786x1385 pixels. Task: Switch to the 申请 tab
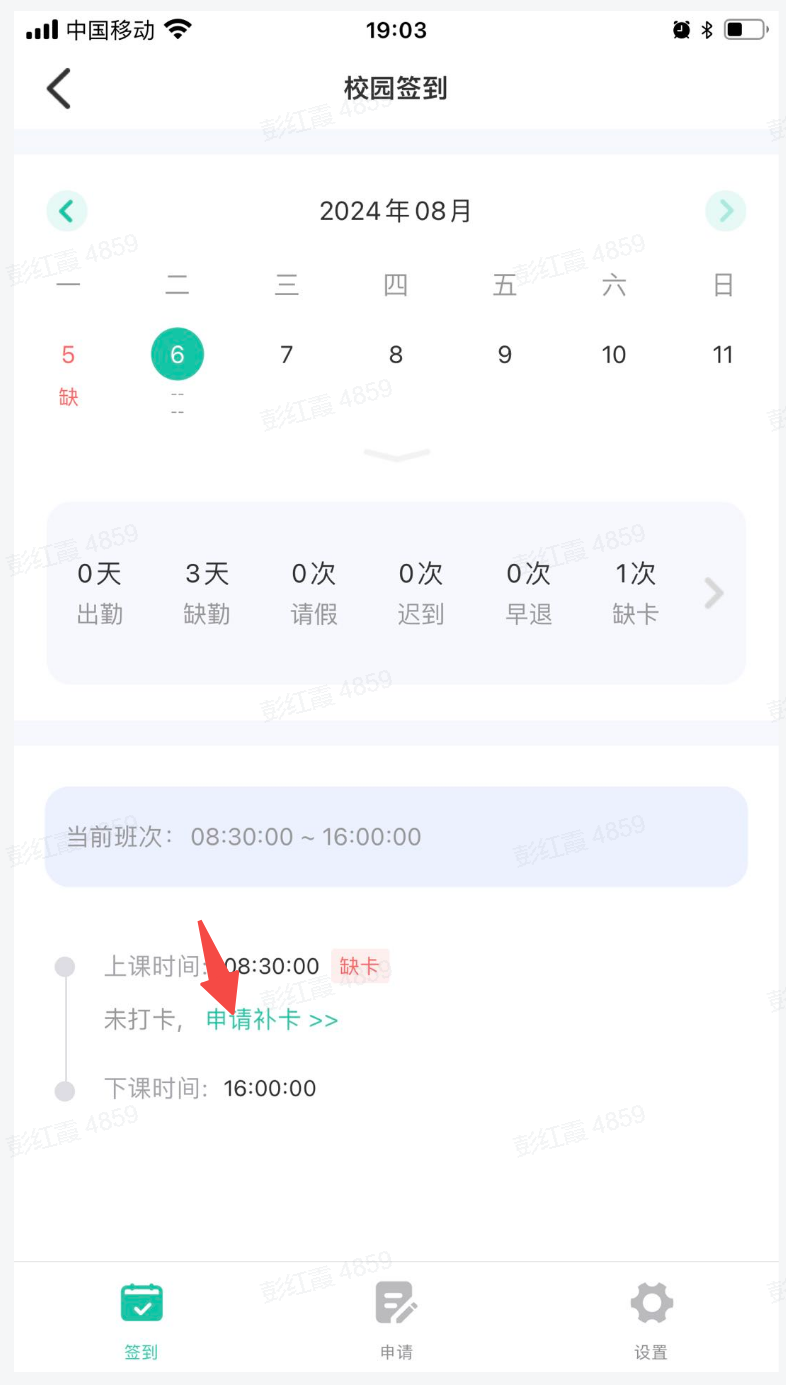[x=396, y=1320]
